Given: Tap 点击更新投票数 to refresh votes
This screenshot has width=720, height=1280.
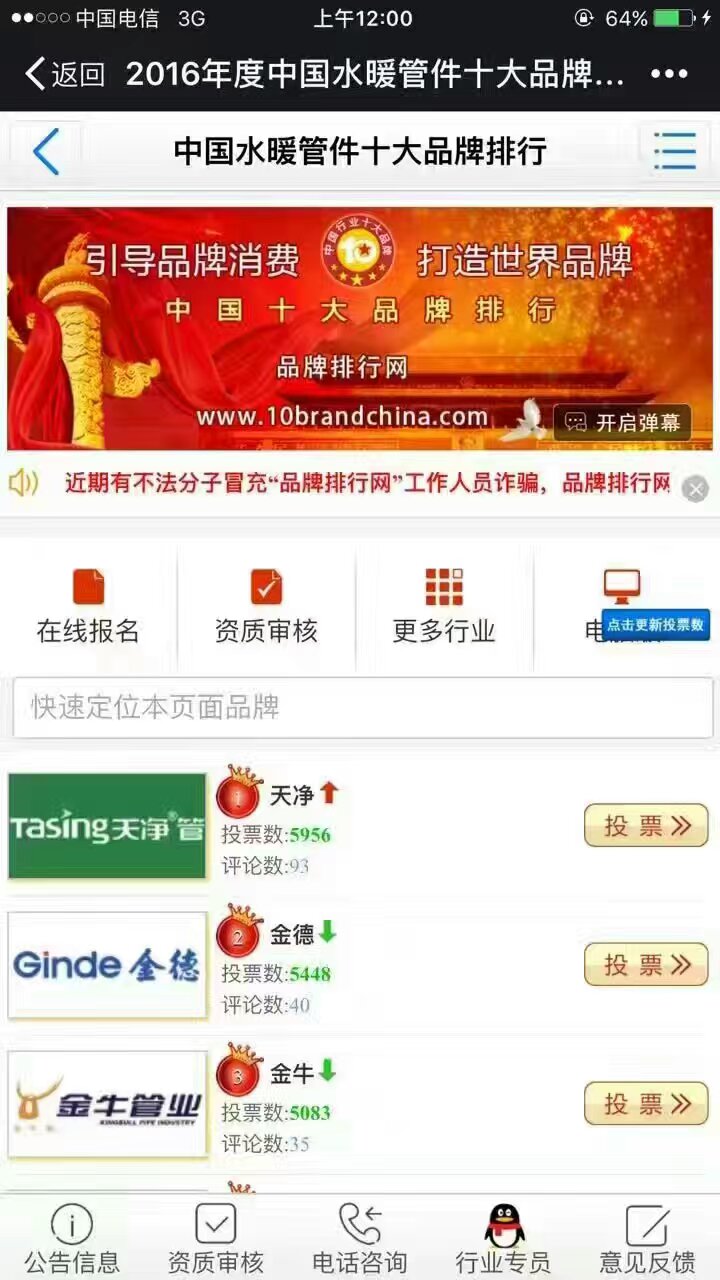Looking at the screenshot, I should (656, 625).
